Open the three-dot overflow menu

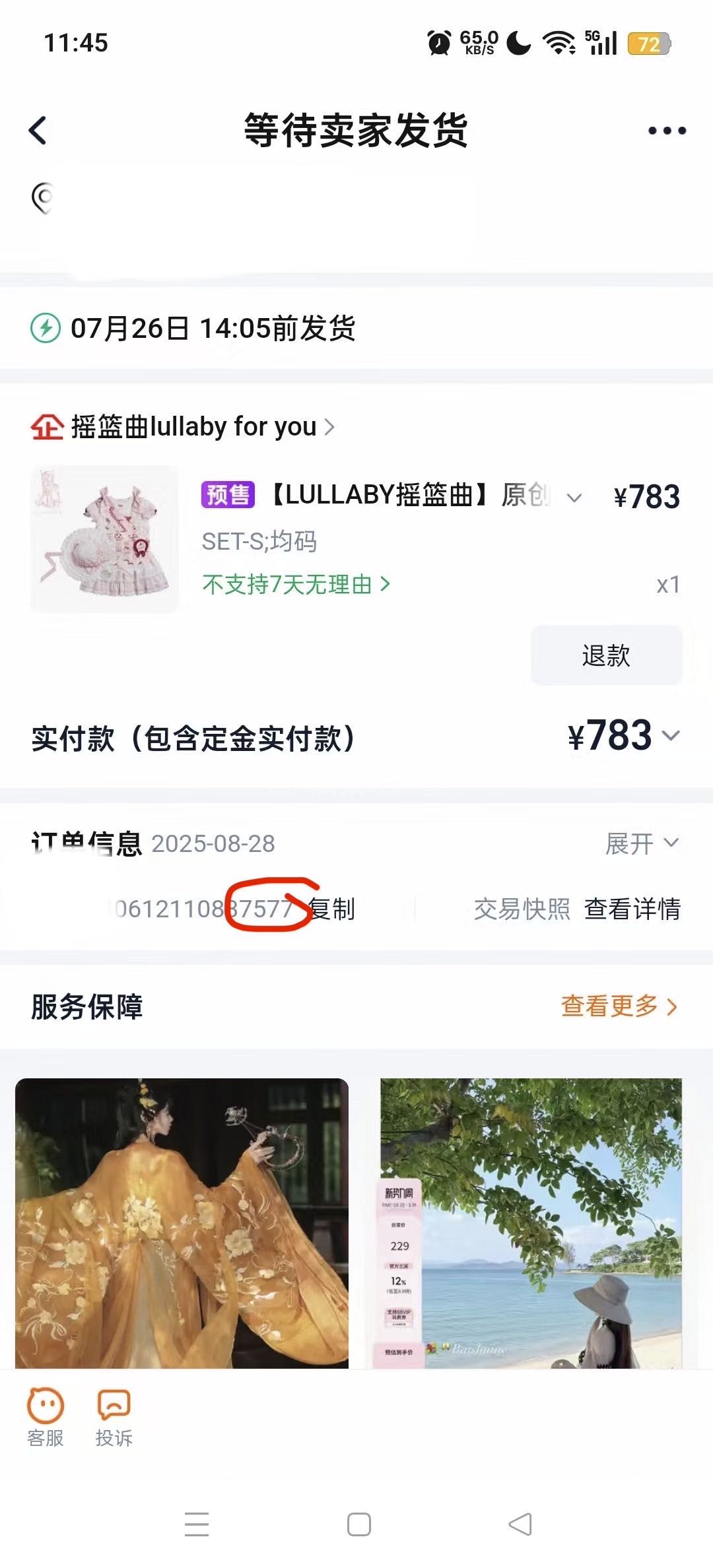point(667,131)
